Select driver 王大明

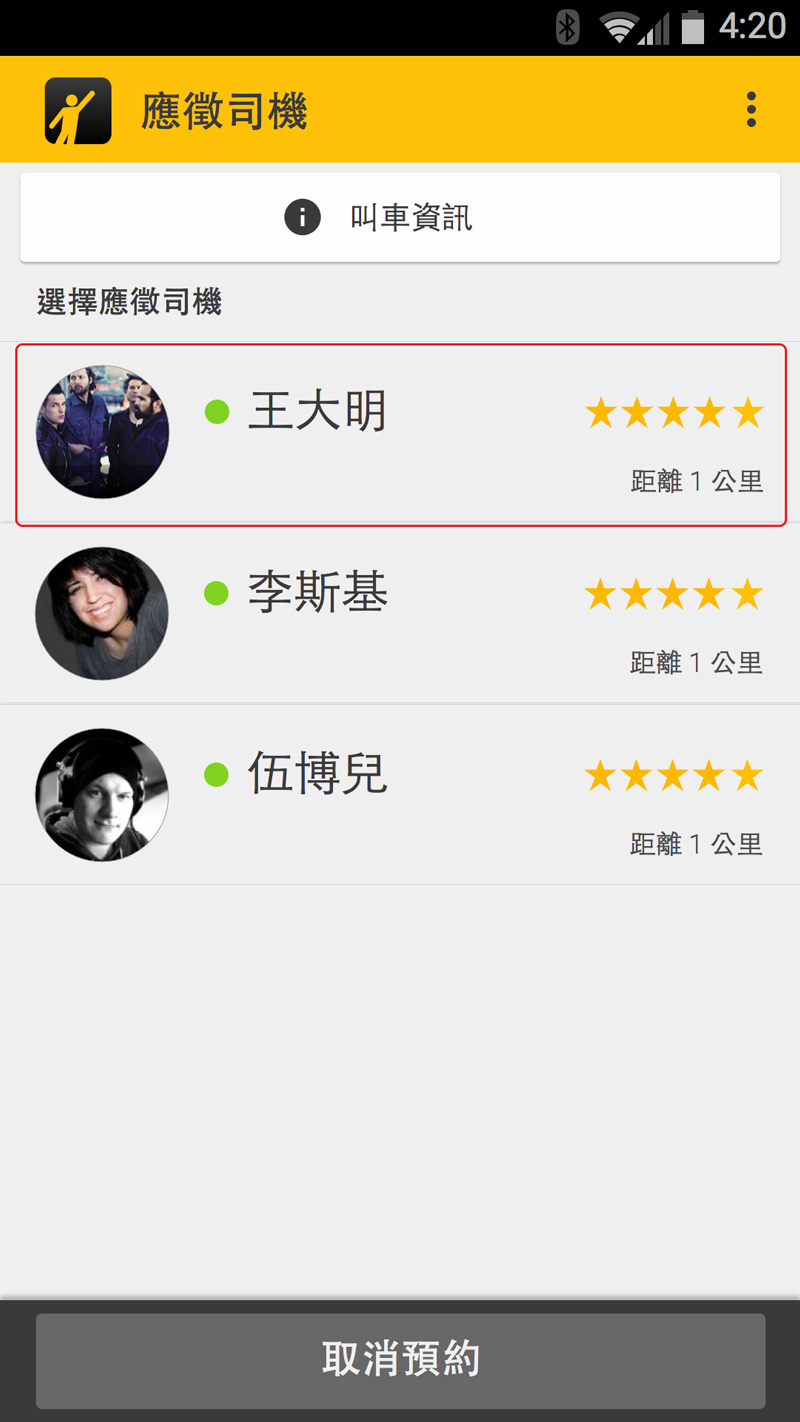pos(400,433)
